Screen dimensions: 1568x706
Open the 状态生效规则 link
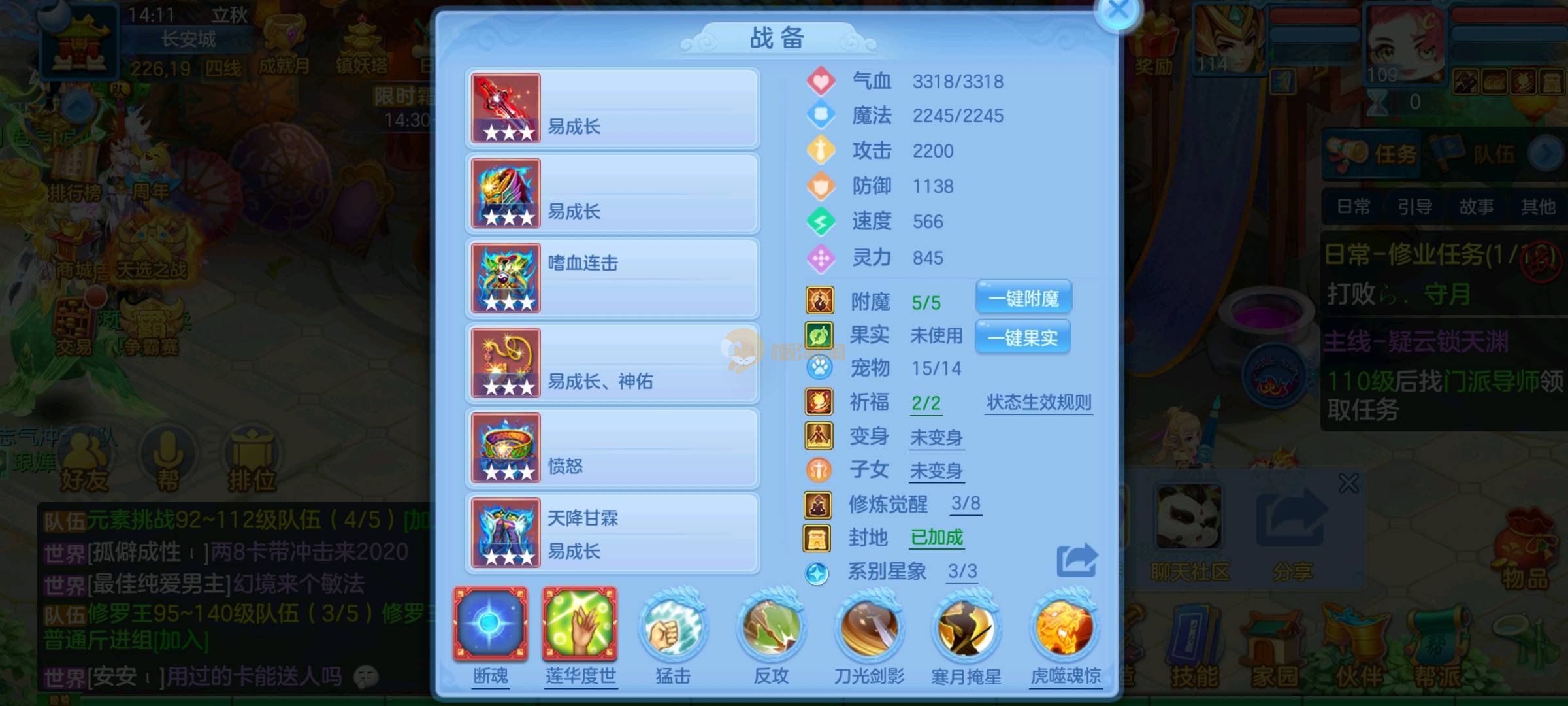click(x=1038, y=403)
